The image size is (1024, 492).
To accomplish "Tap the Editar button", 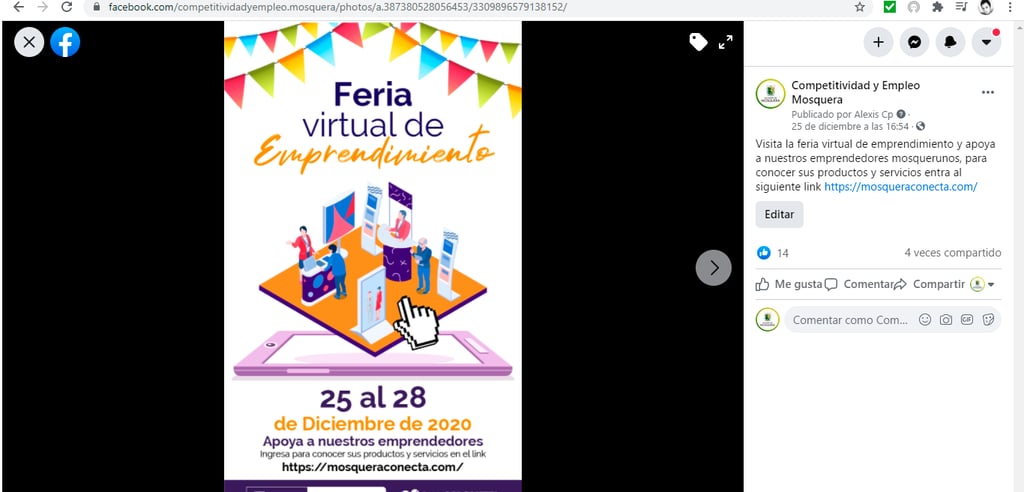I will point(779,214).
